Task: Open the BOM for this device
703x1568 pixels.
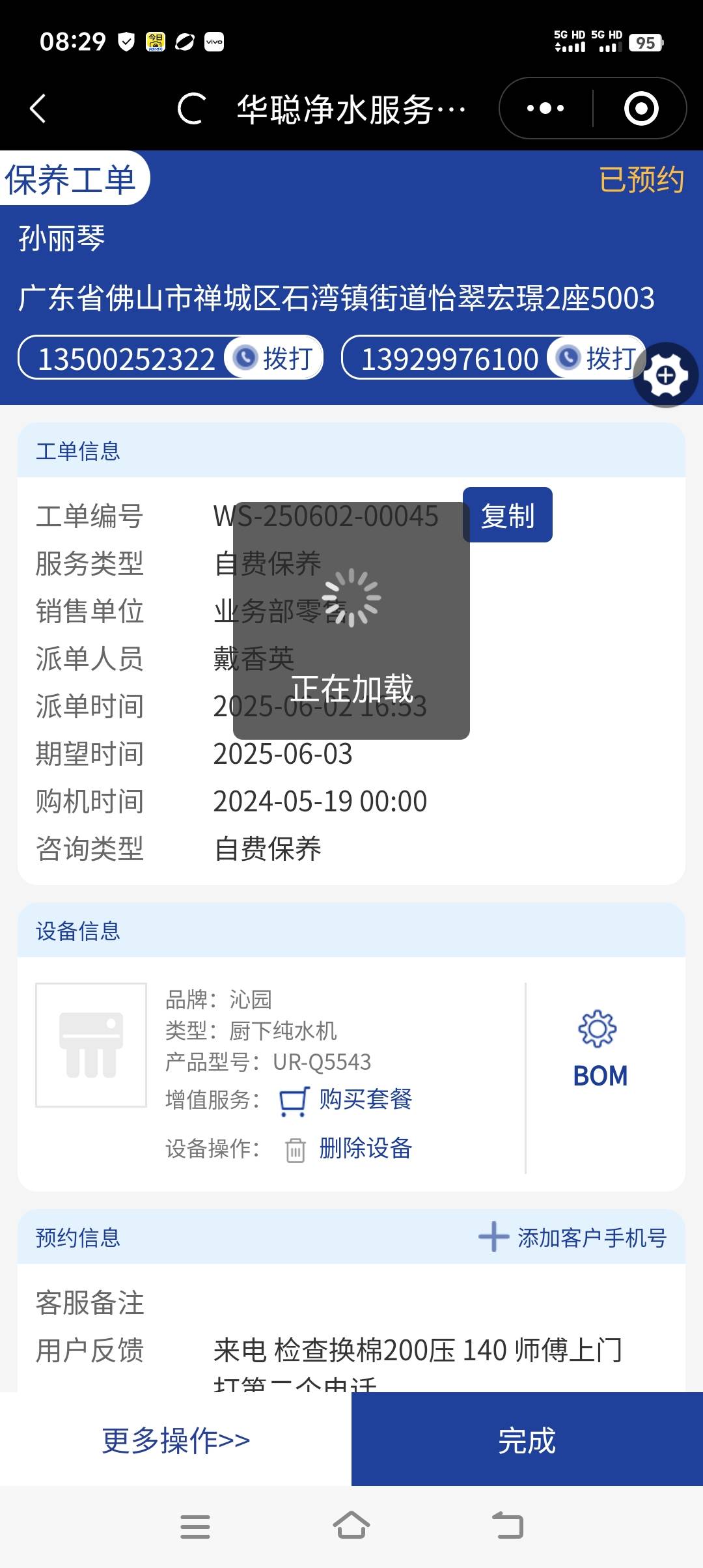Action: tap(600, 1050)
